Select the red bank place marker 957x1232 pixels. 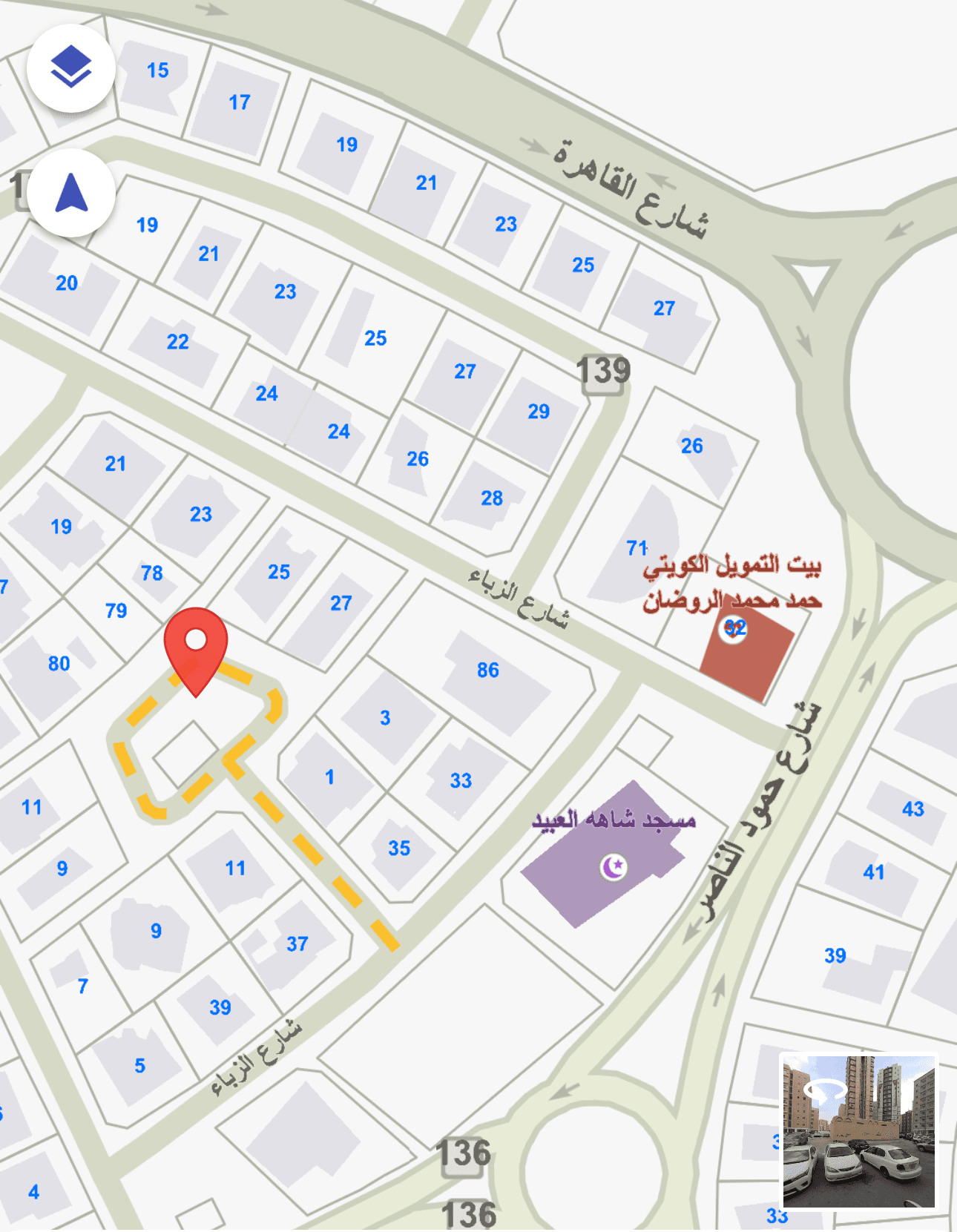pyautogui.click(x=734, y=629)
